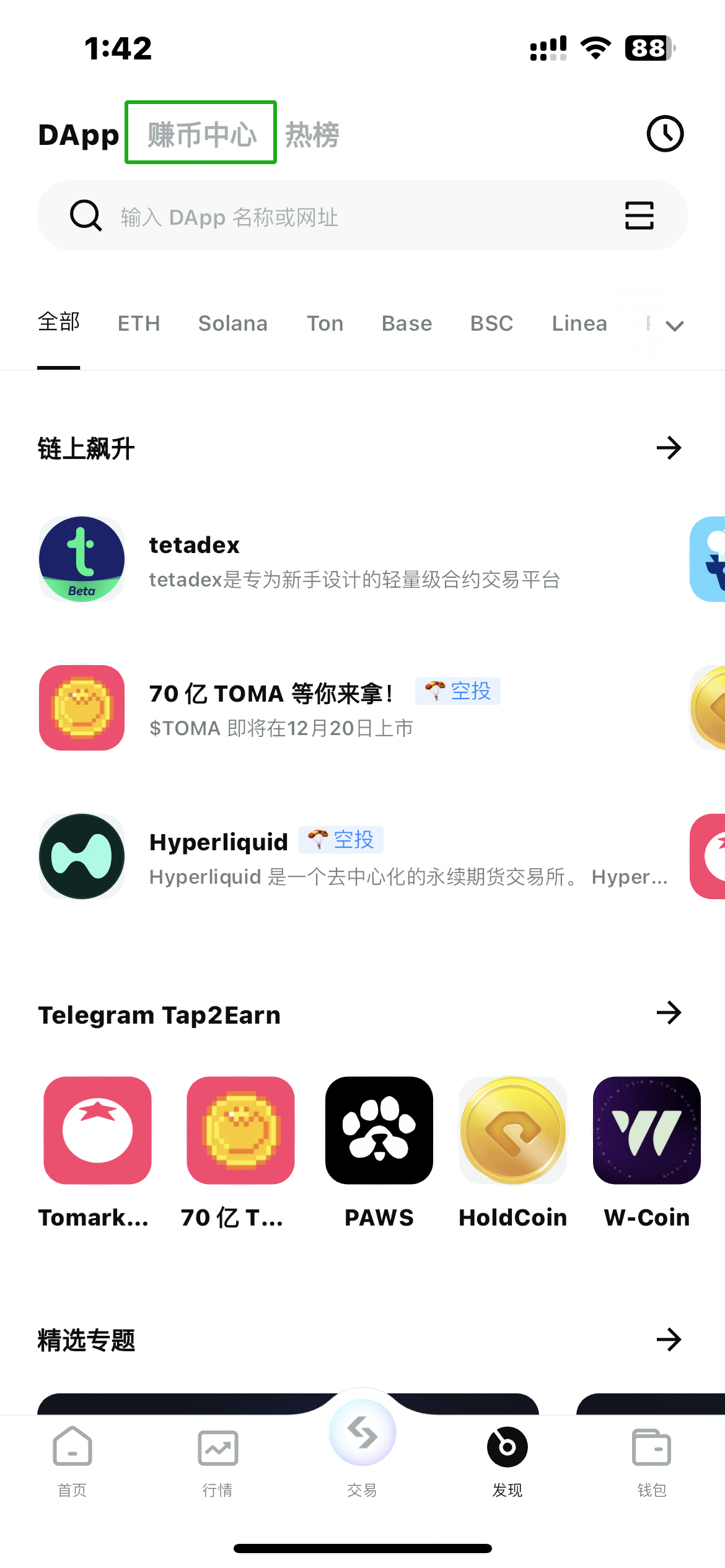The width and height of the screenshot is (725, 1568).
Task: View more Telegram Tap2Earn apps
Action: [x=669, y=1013]
